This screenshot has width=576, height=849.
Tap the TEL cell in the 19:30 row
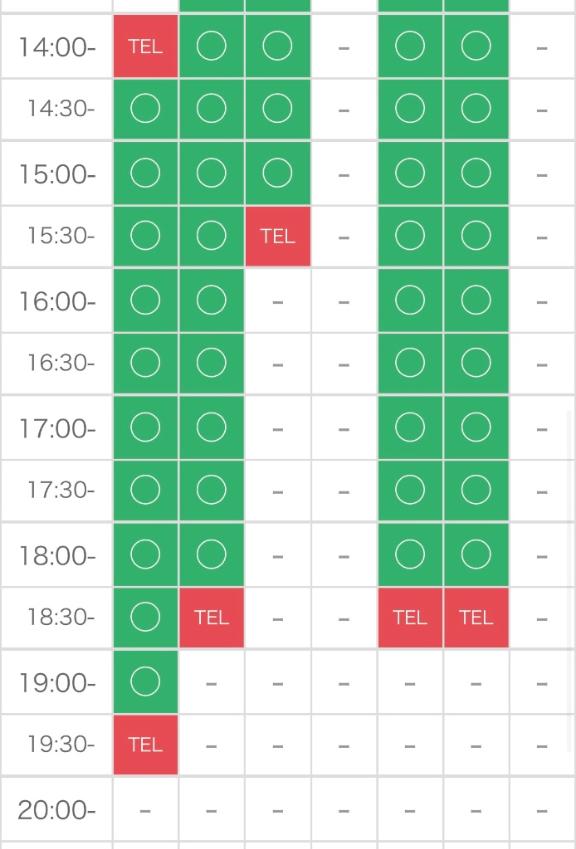pos(146,744)
